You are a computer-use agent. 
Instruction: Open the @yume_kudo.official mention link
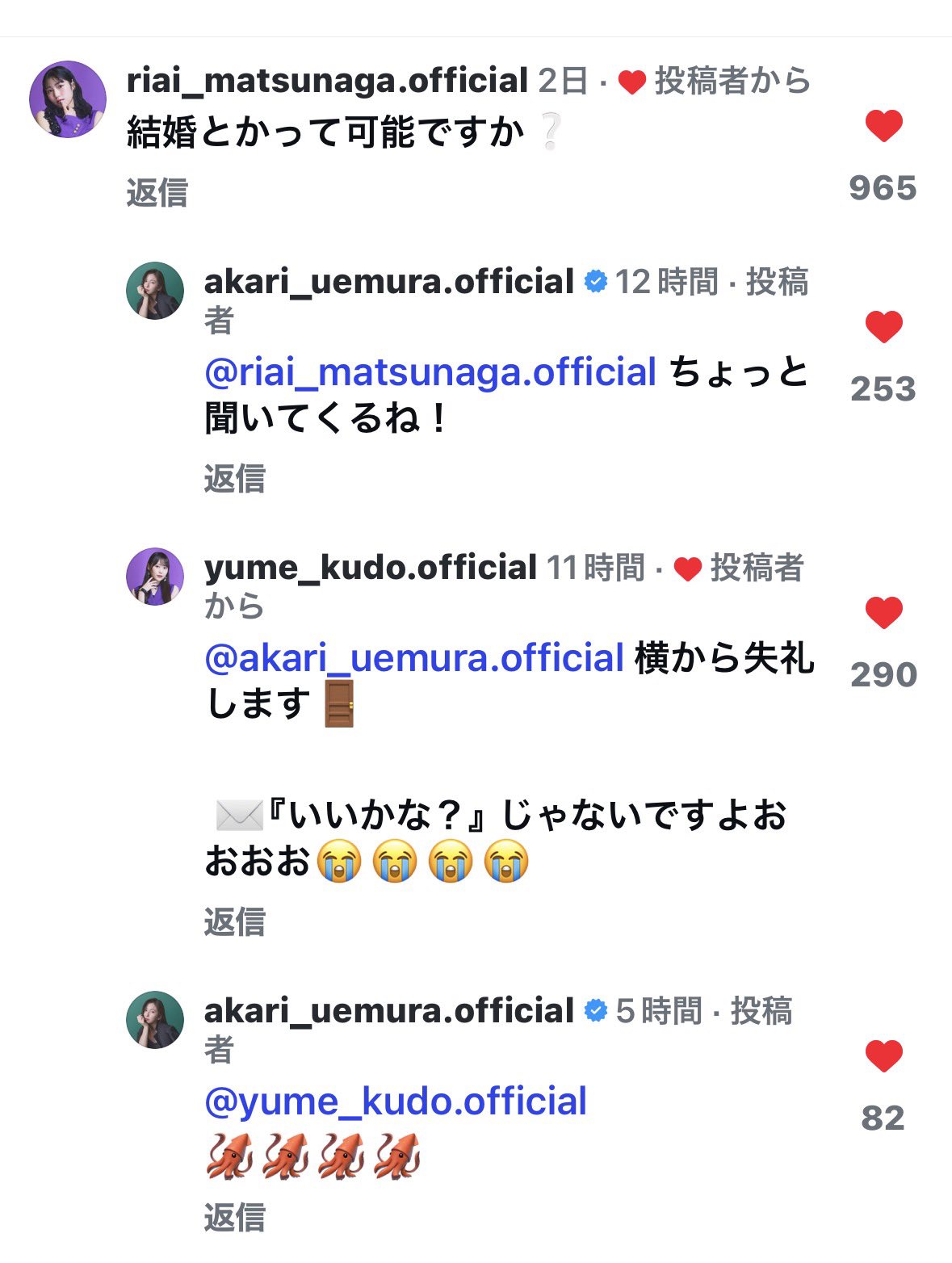coord(396,1101)
